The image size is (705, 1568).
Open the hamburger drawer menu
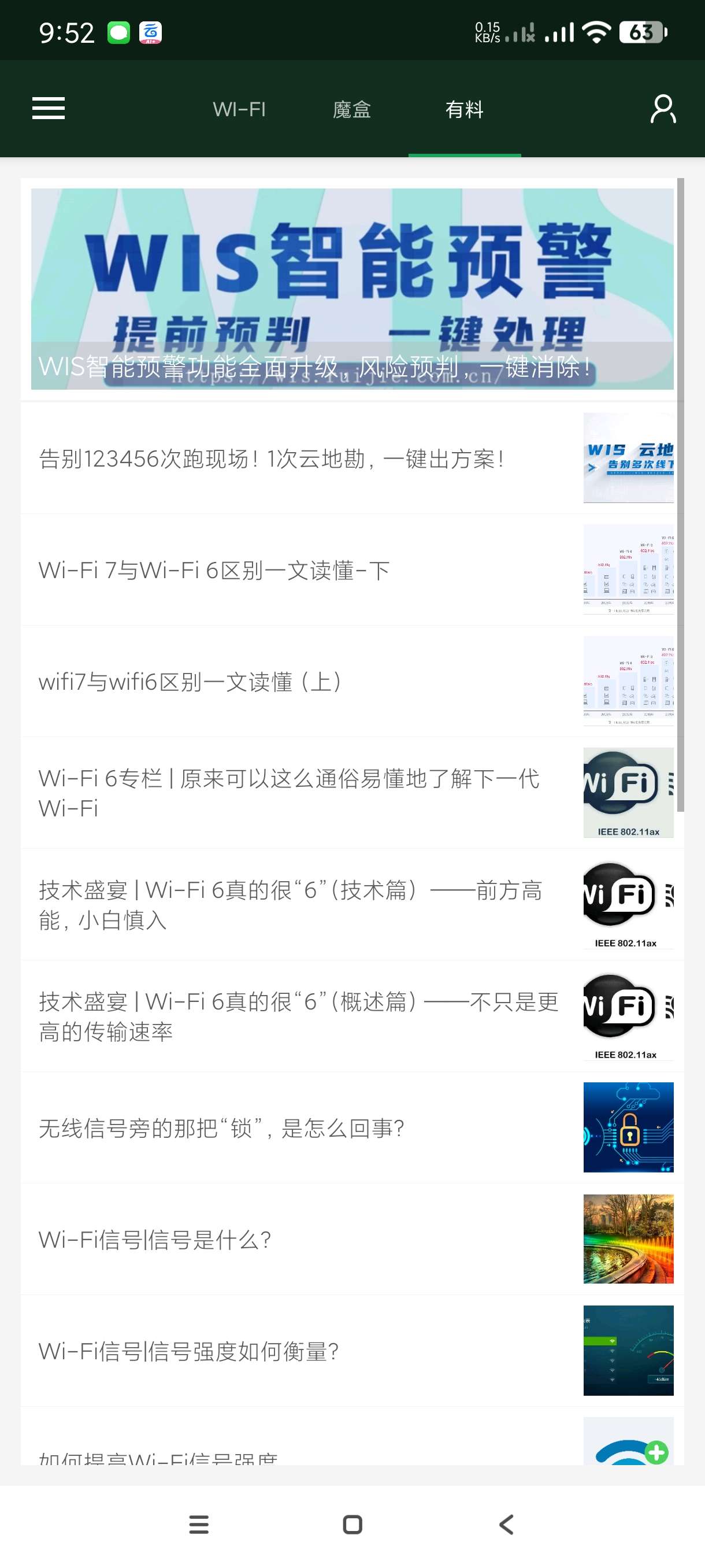[x=49, y=109]
